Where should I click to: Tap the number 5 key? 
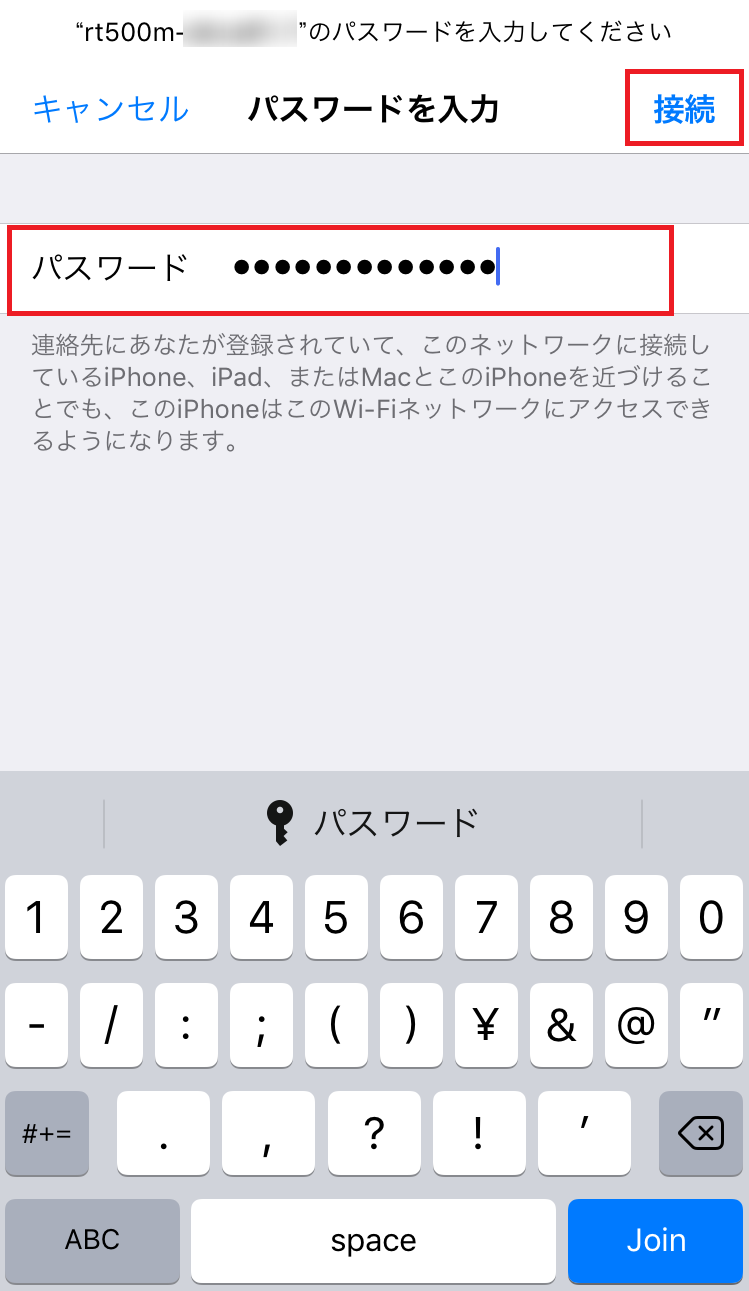[x=336, y=917]
